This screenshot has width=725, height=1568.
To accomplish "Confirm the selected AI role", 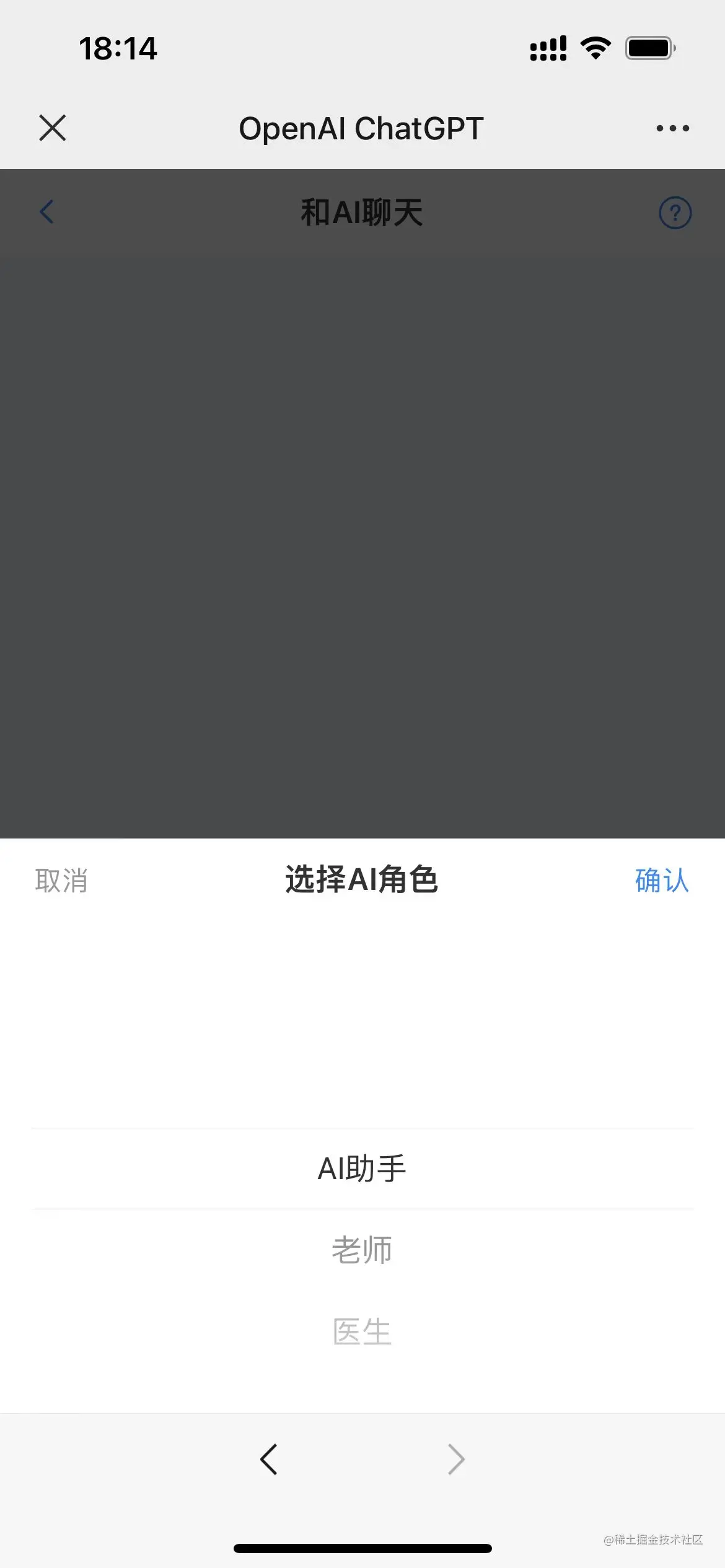I will 661,880.
